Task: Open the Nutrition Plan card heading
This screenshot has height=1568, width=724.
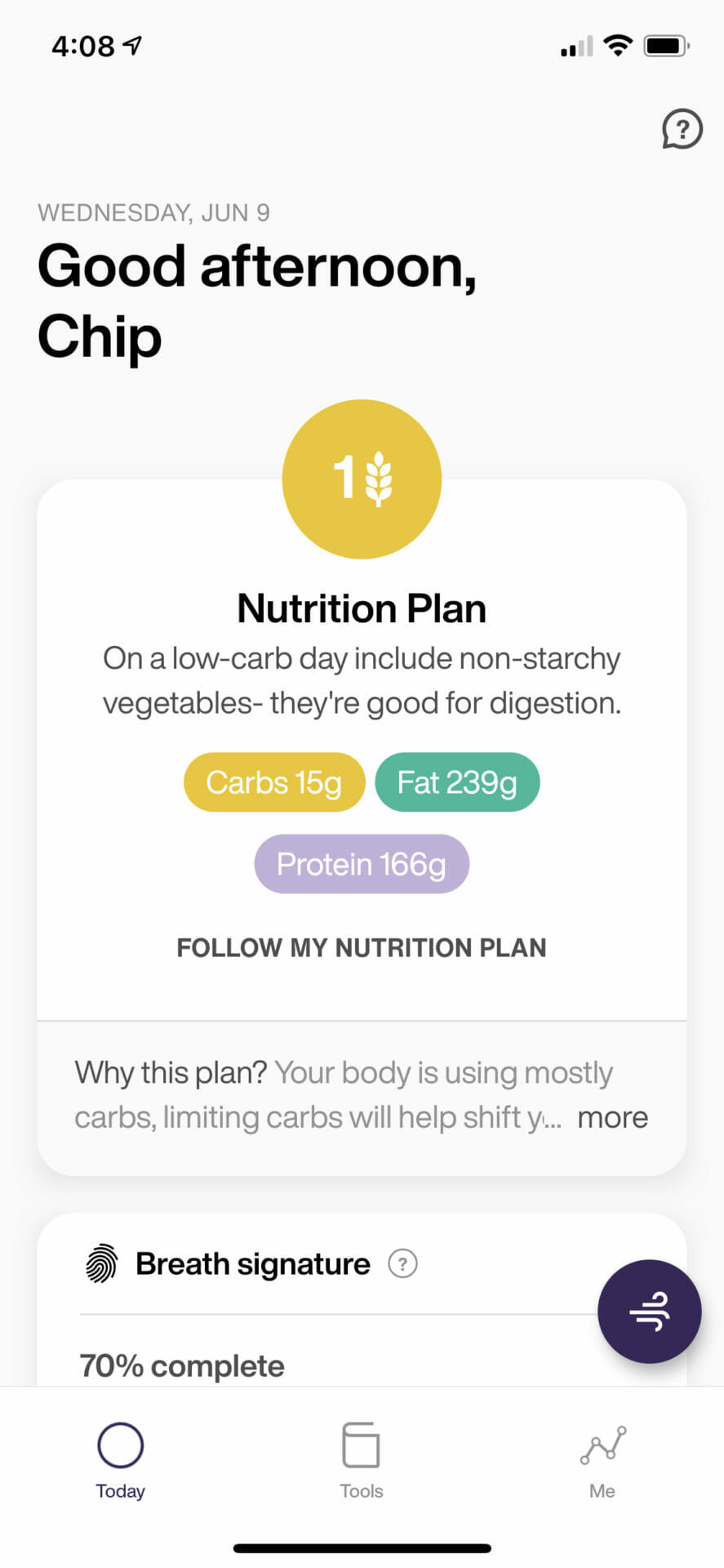Action: pos(362,607)
